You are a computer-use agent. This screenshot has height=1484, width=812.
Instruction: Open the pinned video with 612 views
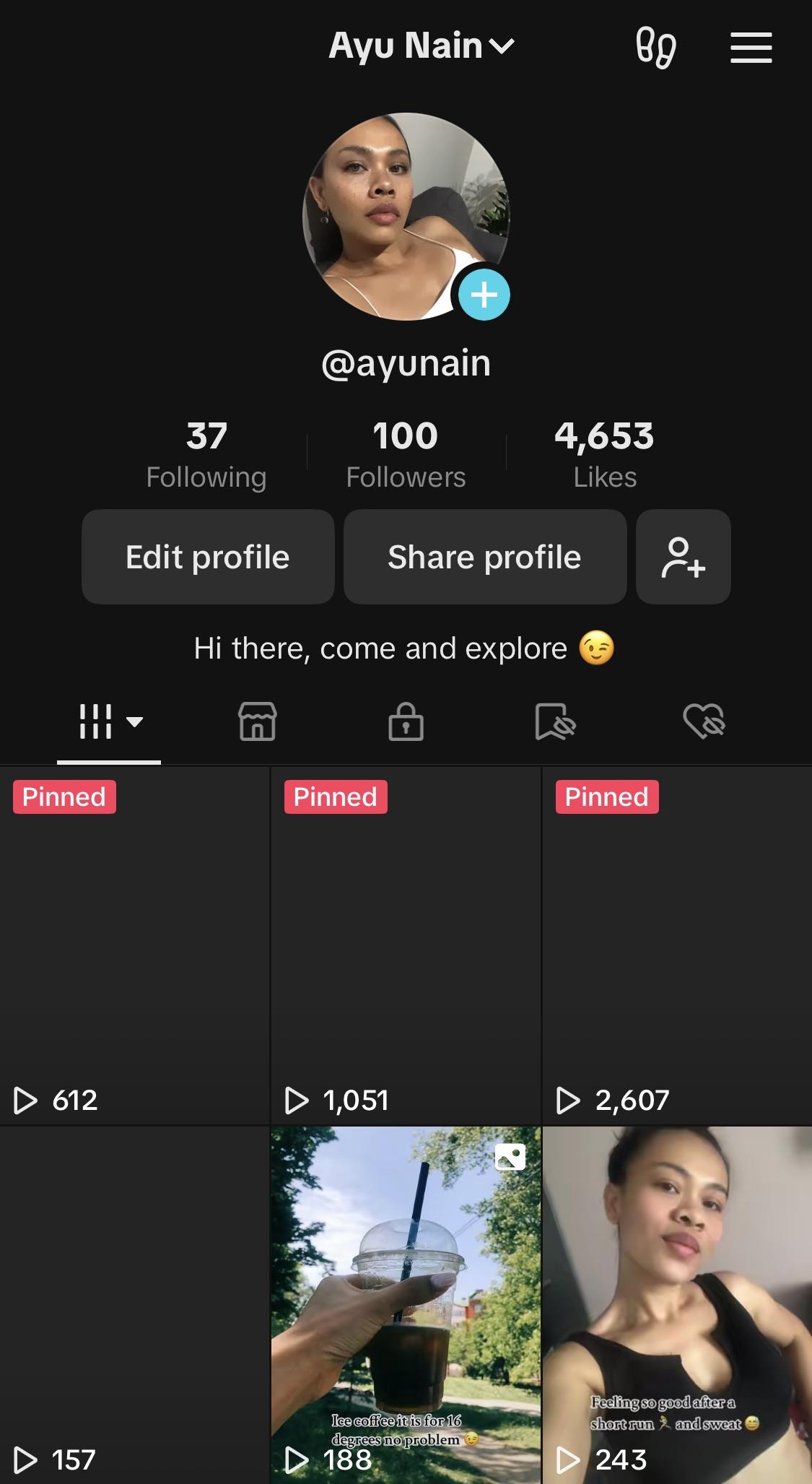(134, 946)
